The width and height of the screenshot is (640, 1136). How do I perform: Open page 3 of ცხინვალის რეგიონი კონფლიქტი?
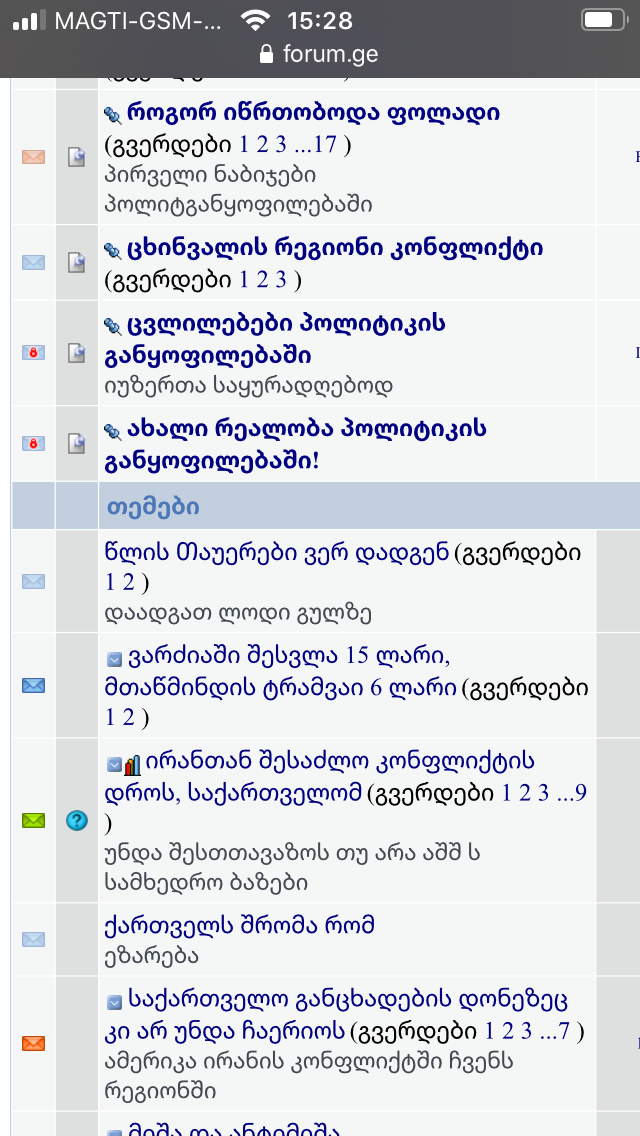282,280
